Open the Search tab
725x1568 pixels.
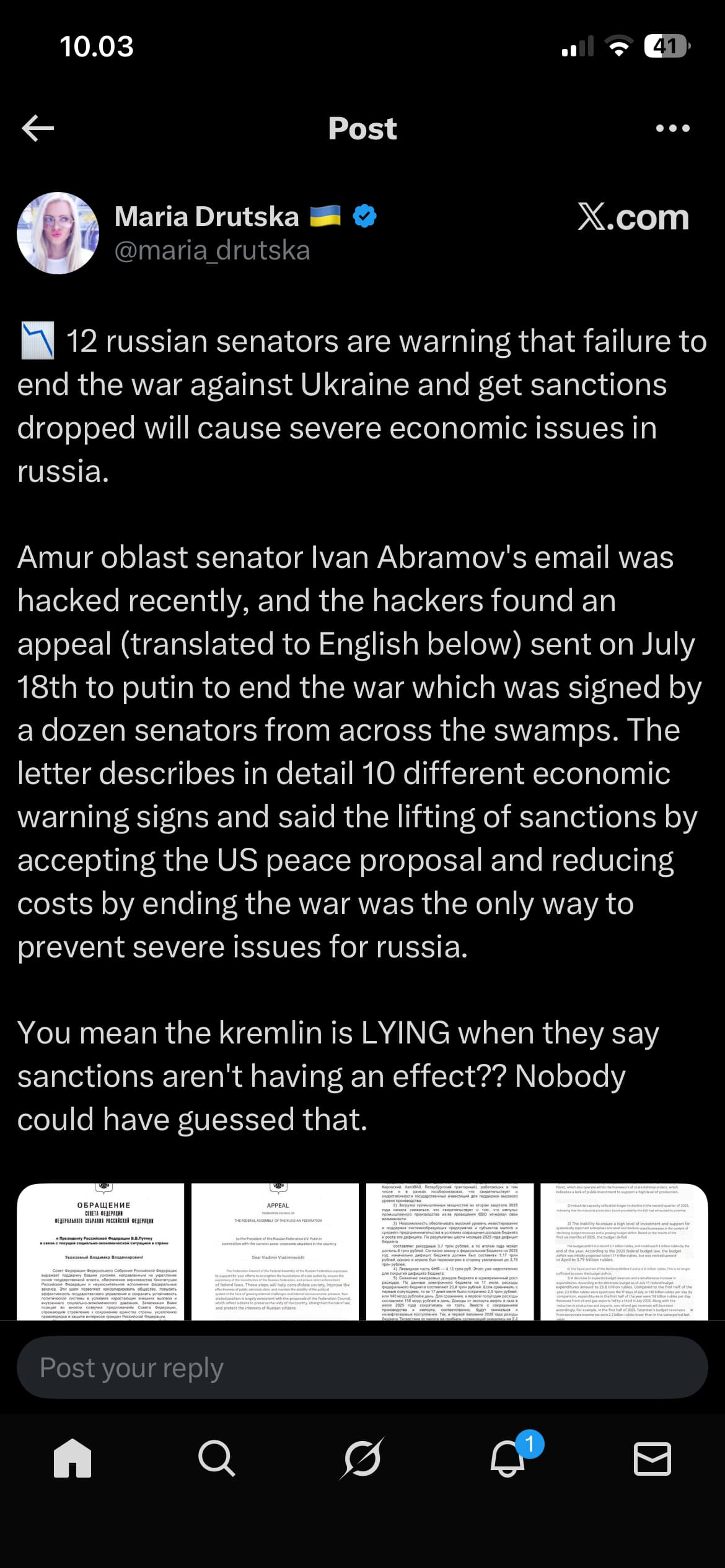click(217, 1458)
